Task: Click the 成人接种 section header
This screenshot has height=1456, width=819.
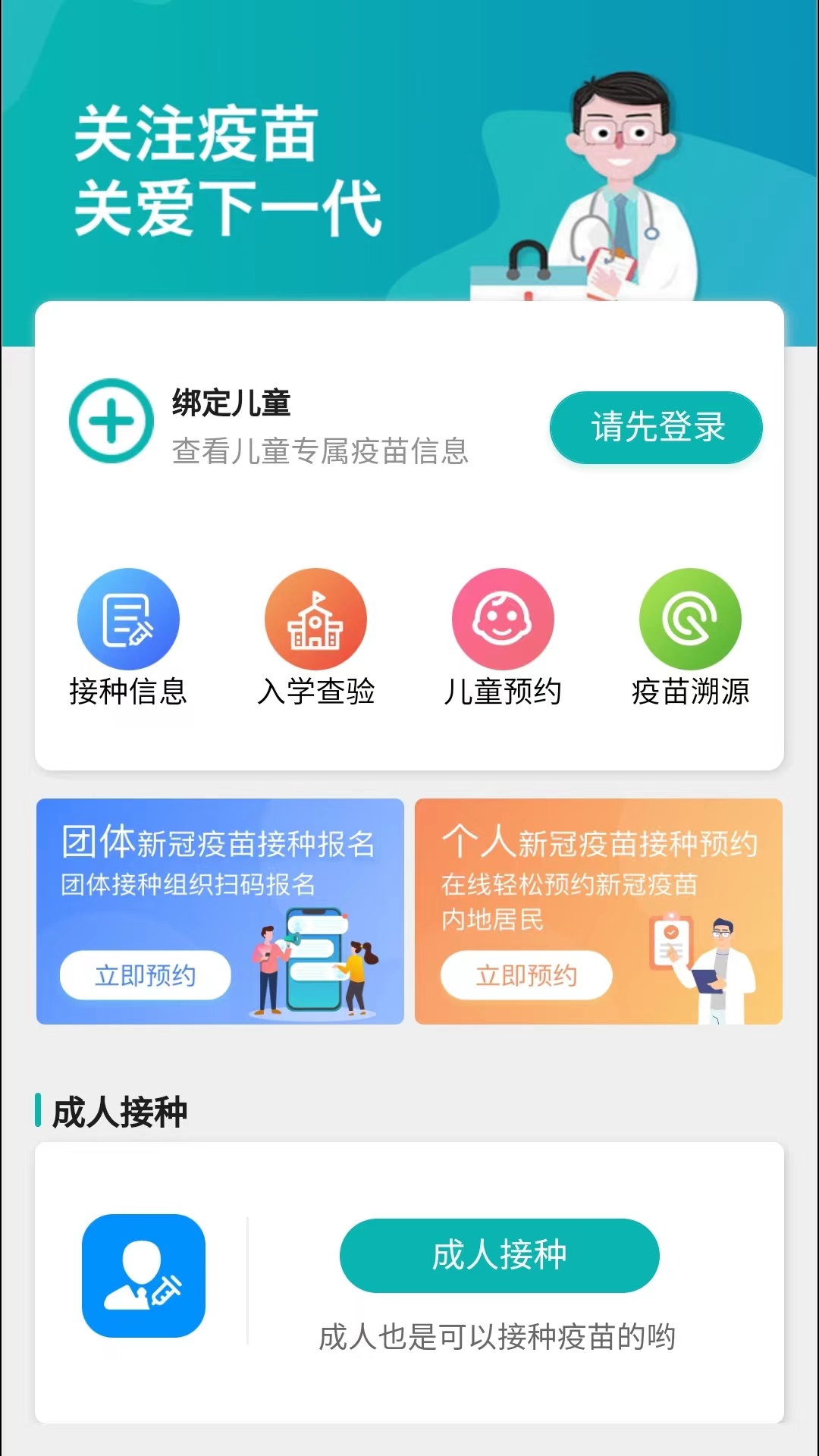Action: pyautogui.click(x=118, y=1112)
